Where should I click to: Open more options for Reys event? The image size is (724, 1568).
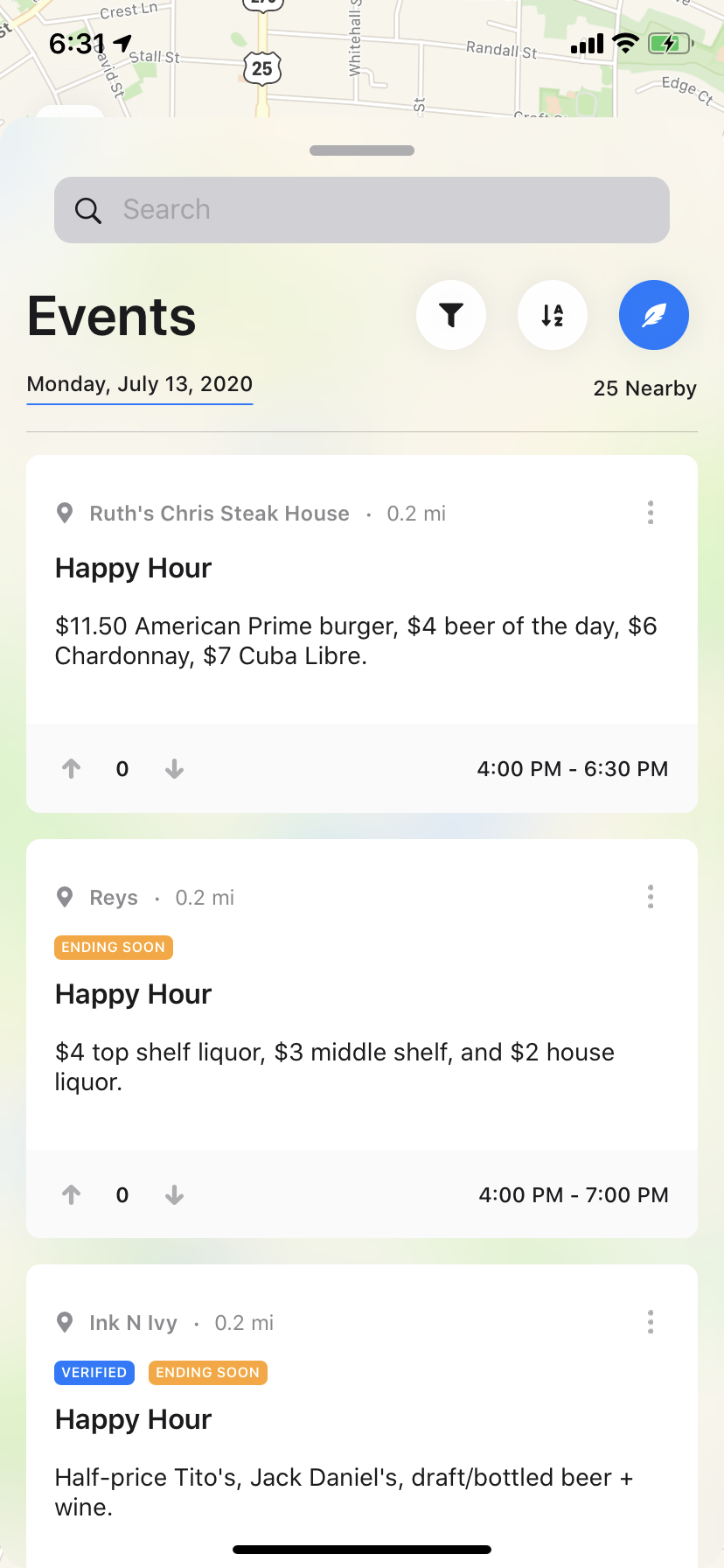(651, 897)
